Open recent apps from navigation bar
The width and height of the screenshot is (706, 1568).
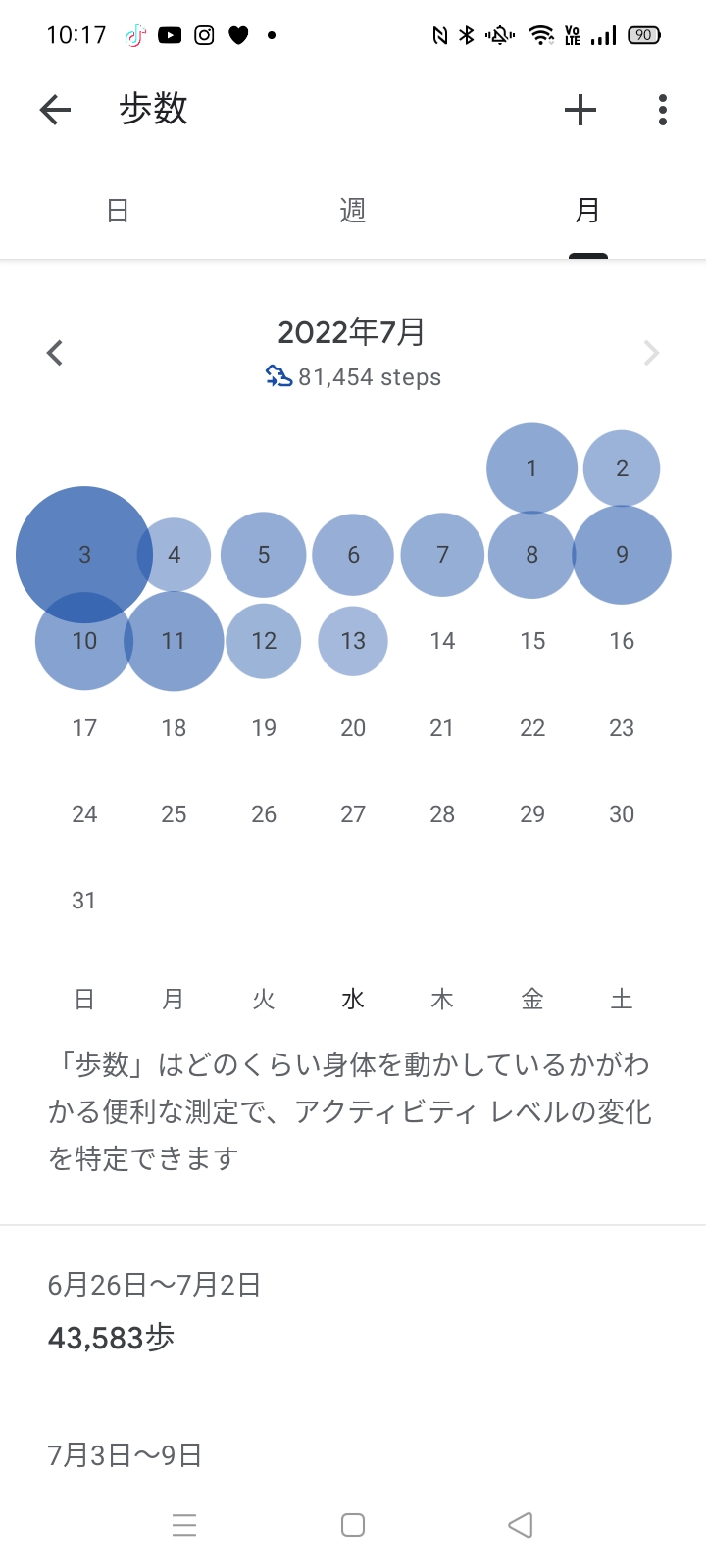pos(184,1525)
